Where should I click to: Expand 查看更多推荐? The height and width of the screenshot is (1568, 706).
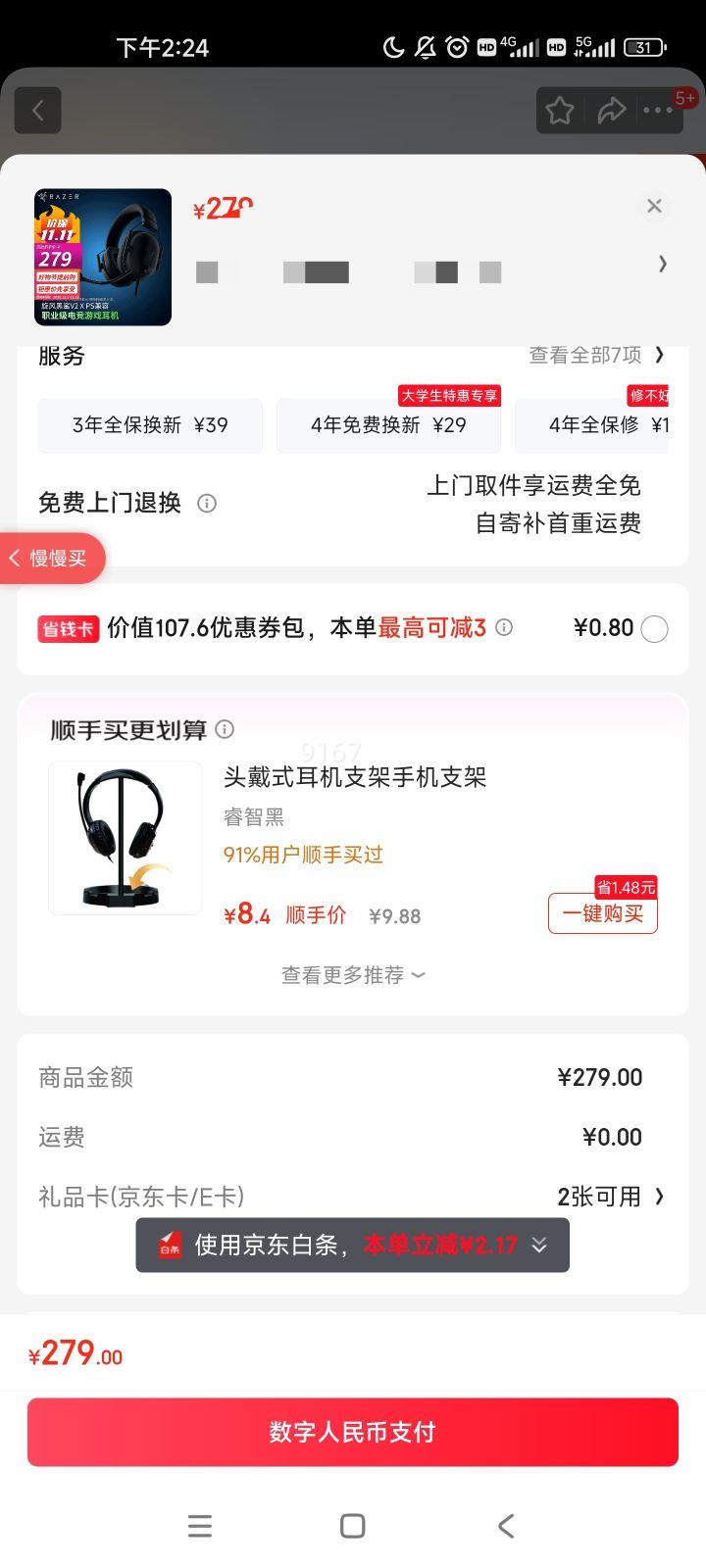point(353,975)
